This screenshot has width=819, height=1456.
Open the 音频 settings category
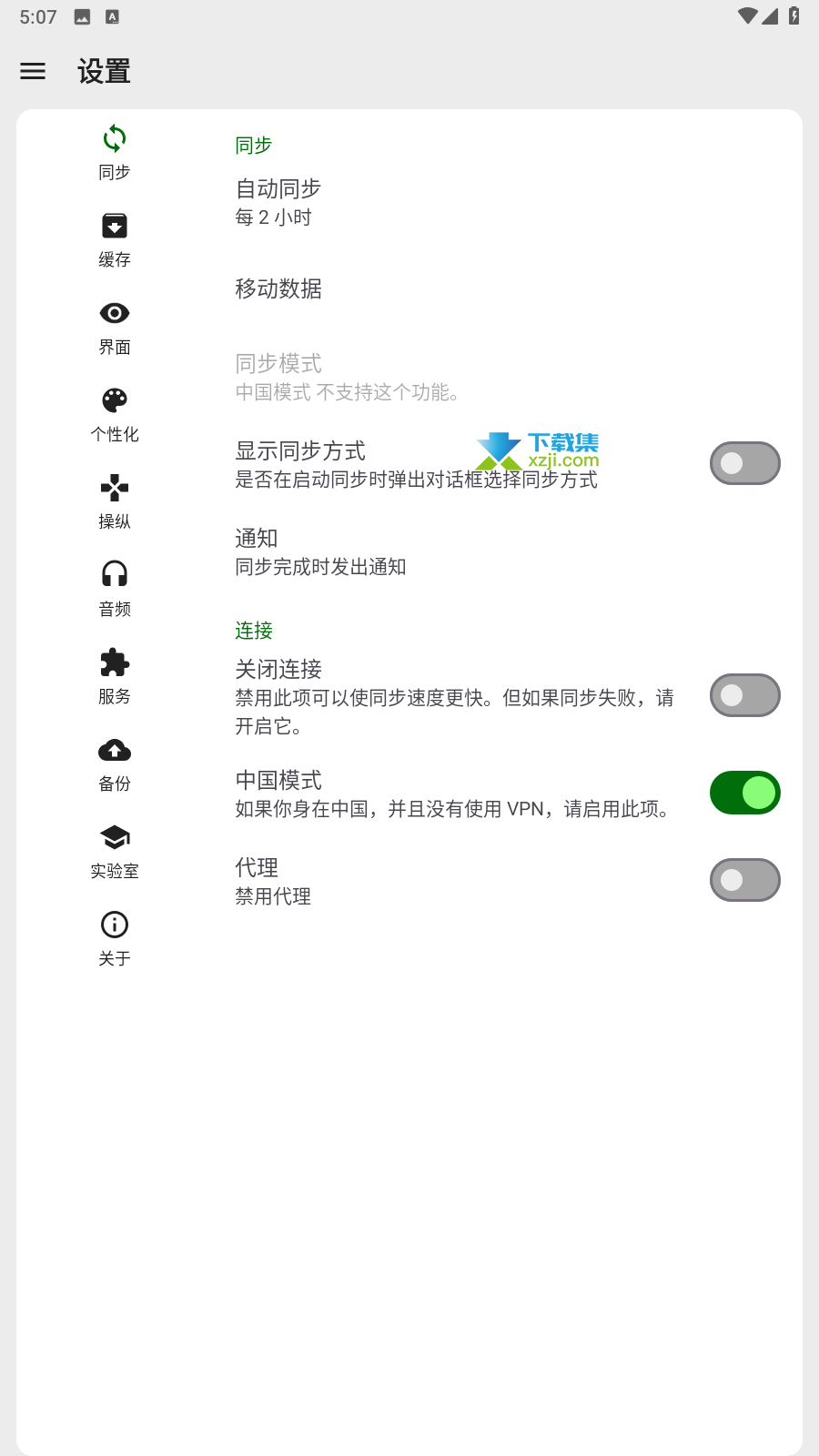[x=115, y=590]
